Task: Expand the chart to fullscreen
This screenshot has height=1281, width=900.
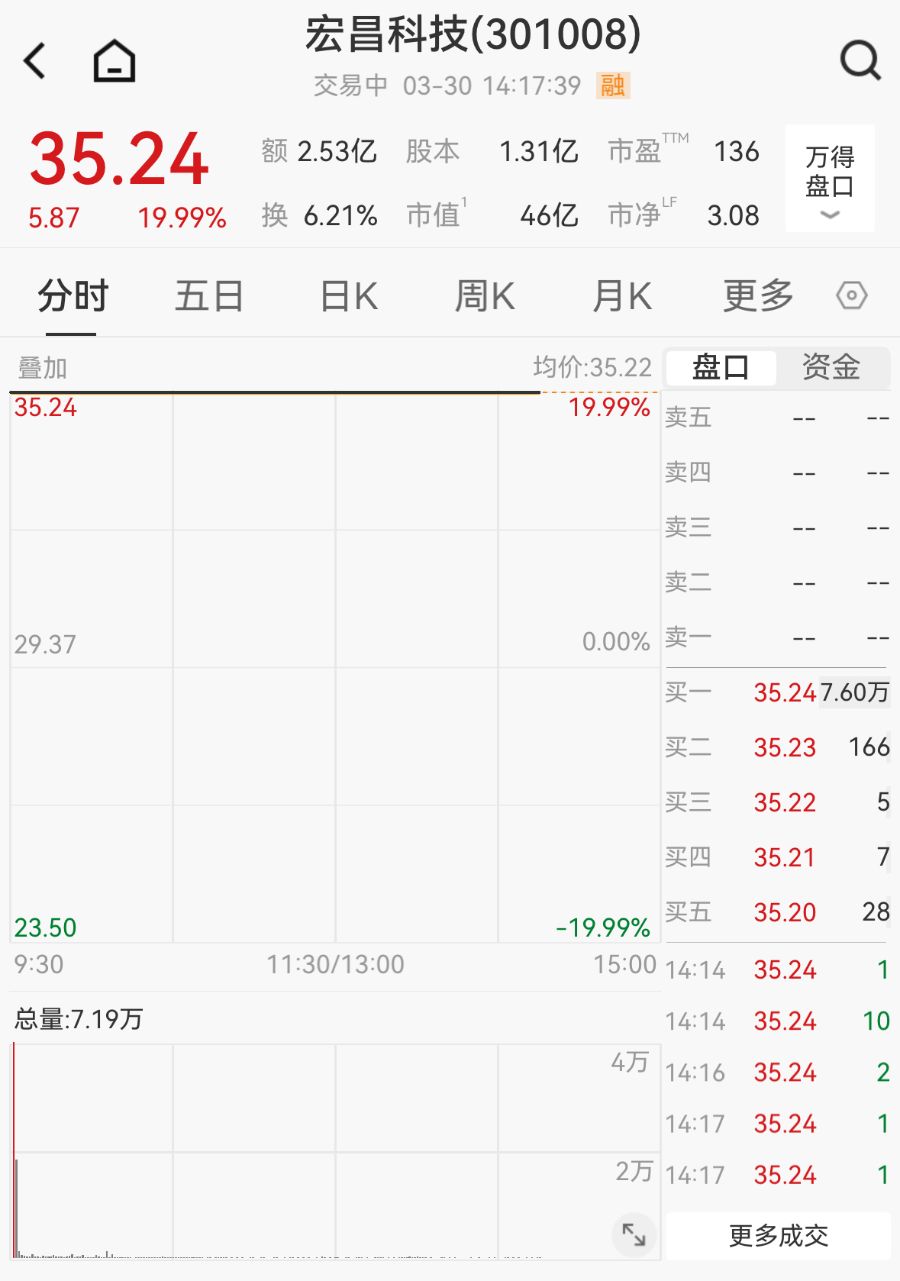Action: click(634, 1234)
